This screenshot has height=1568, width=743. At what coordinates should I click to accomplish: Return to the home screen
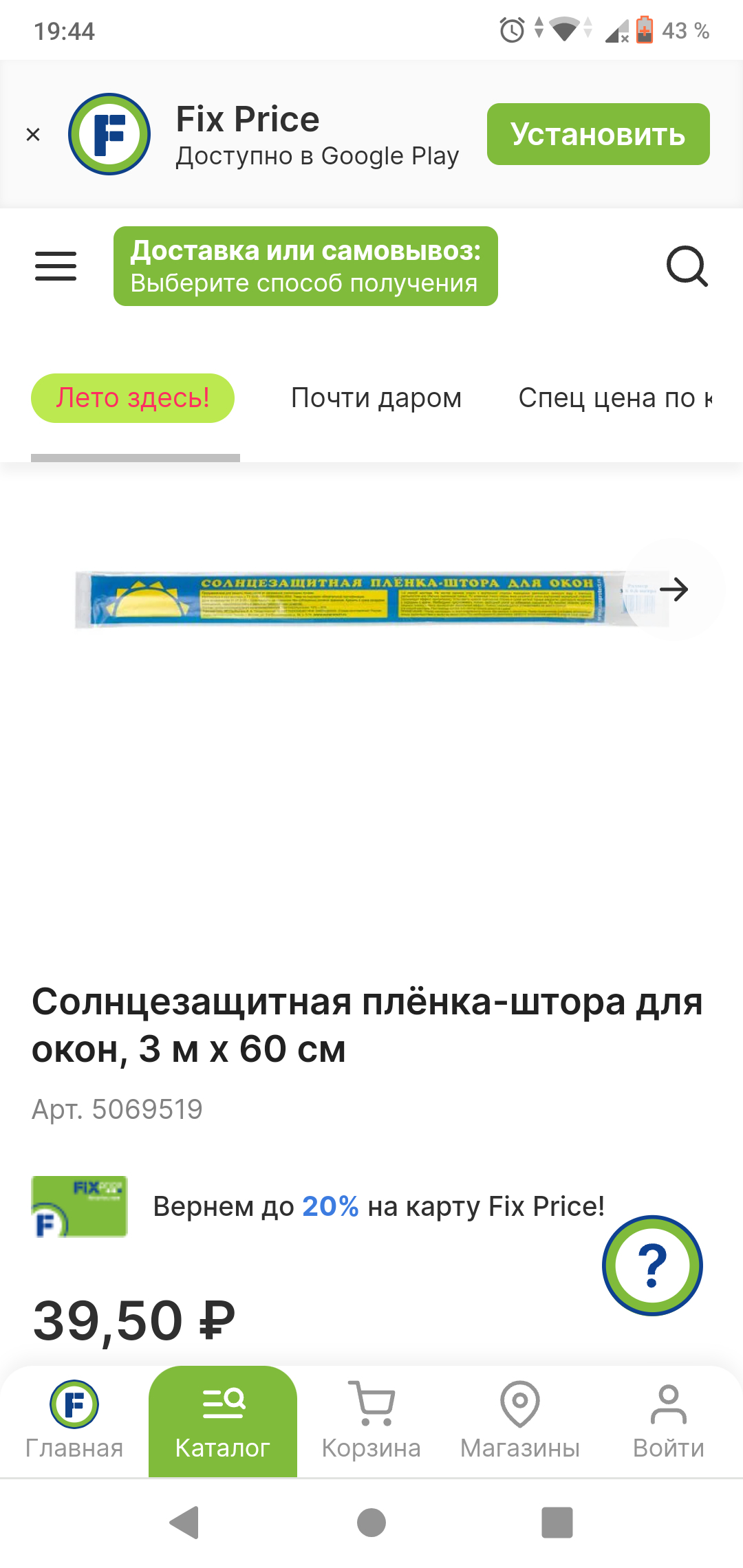(x=371, y=1523)
